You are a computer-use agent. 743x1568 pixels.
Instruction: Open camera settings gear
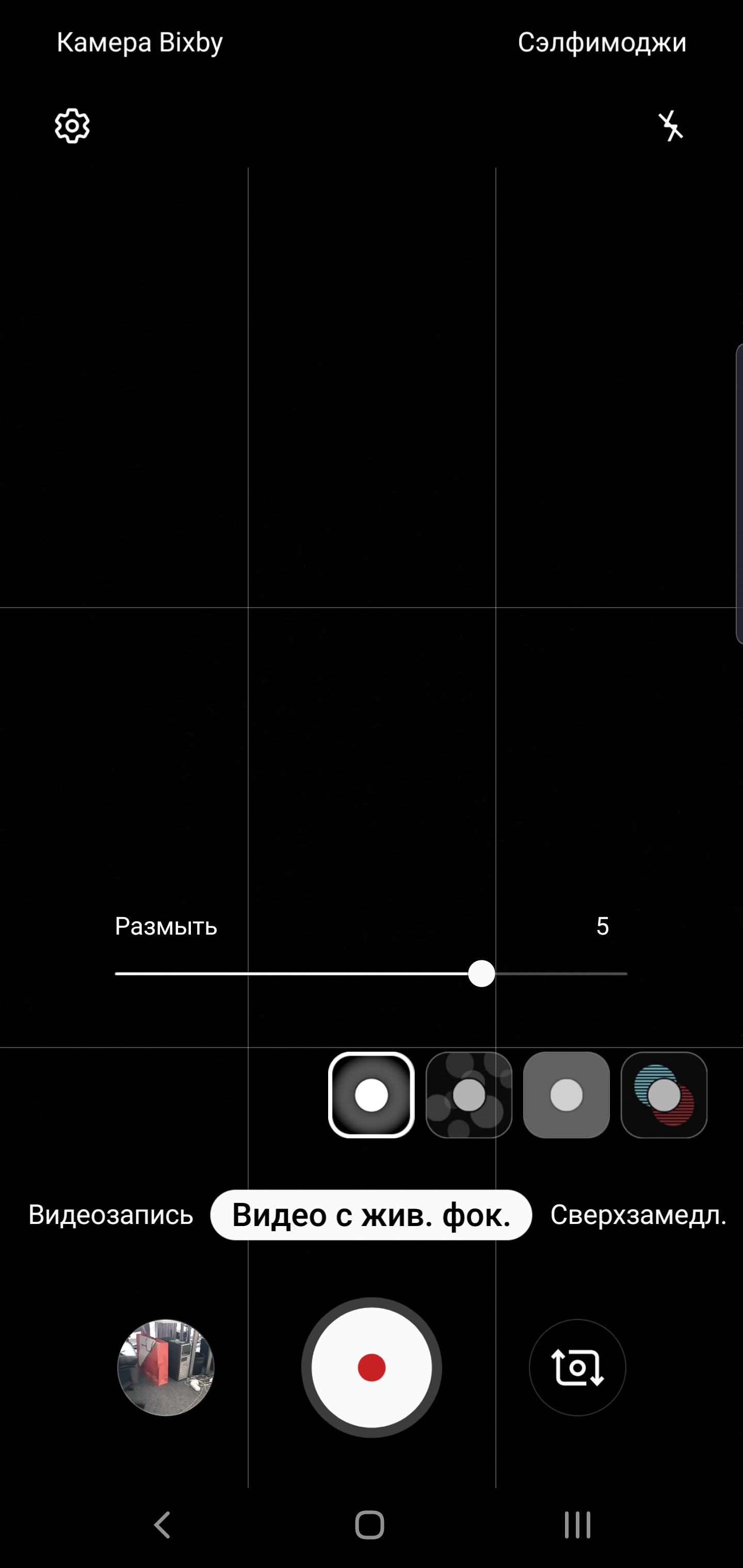(72, 126)
